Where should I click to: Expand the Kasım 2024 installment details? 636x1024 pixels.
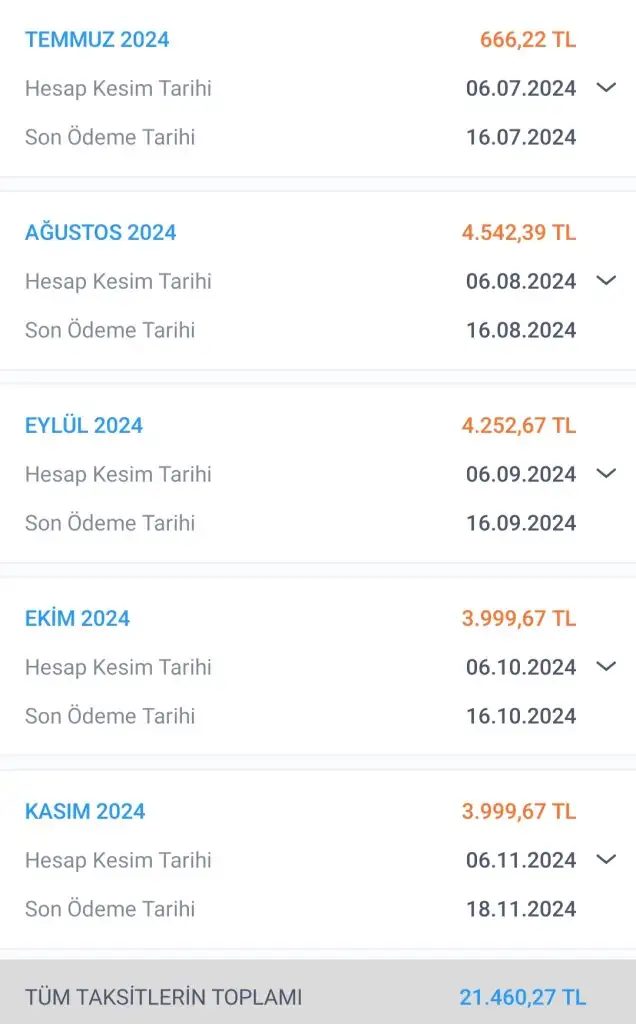(606, 860)
